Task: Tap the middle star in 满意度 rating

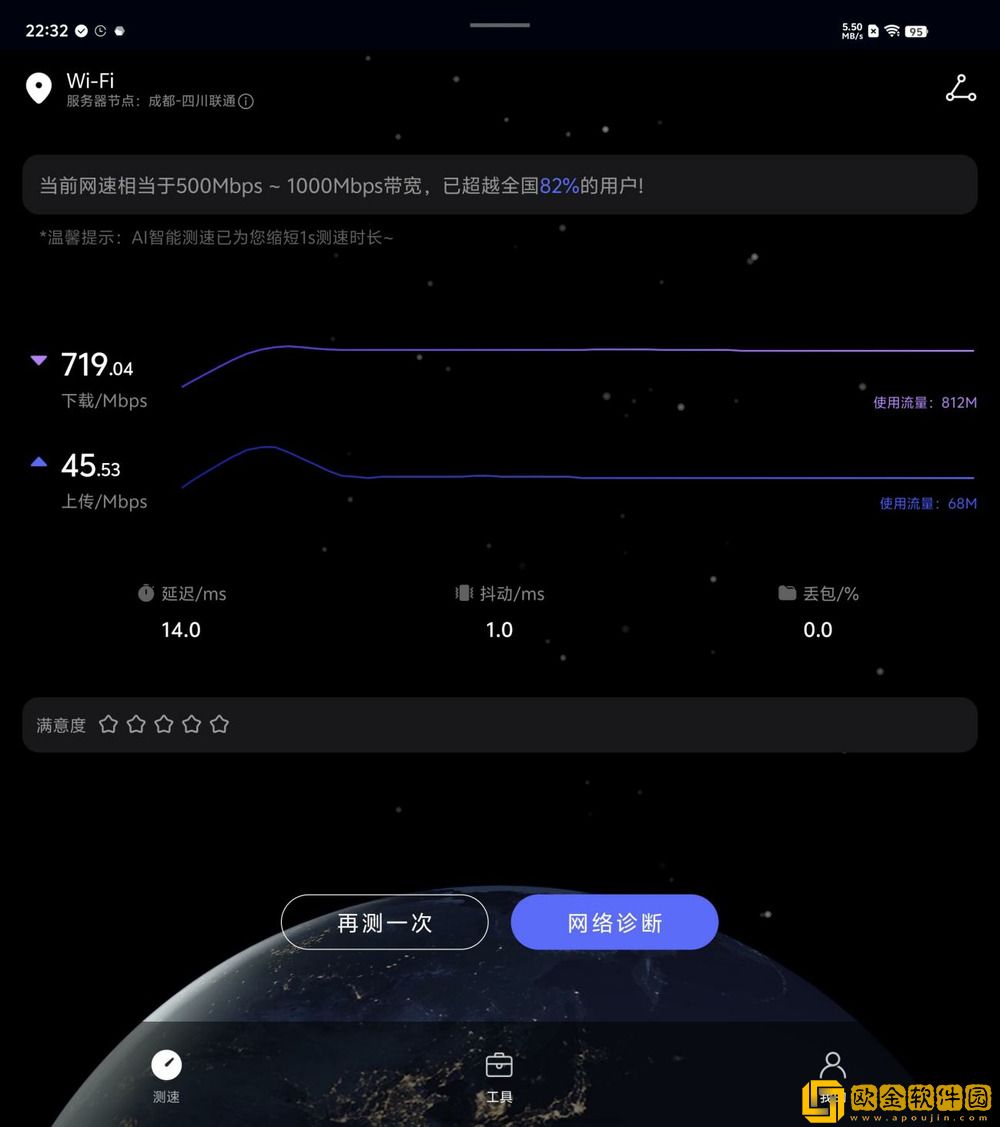Action: pyautogui.click(x=163, y=723)
